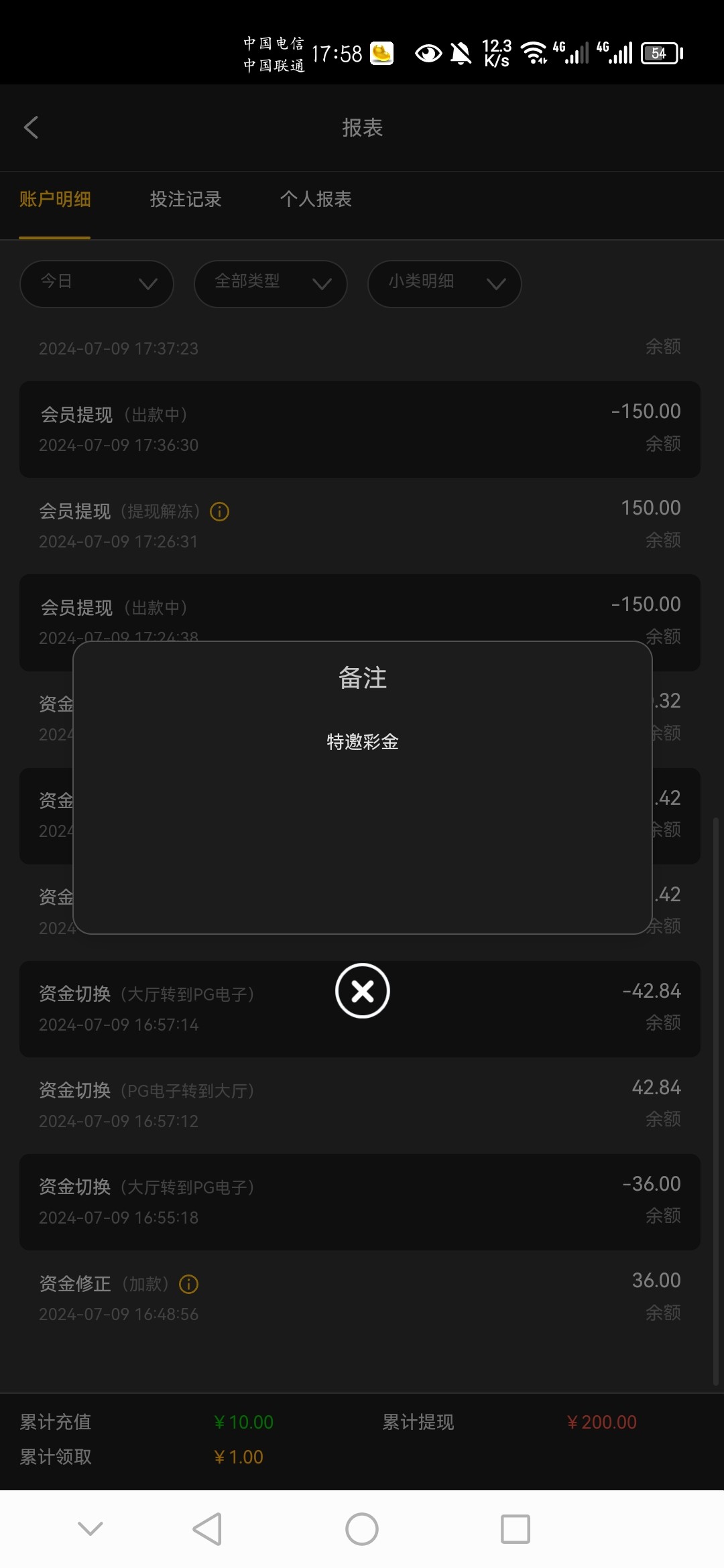Close the 备注 remark popup
This screenshot has height=1568, width=724.
362,990
